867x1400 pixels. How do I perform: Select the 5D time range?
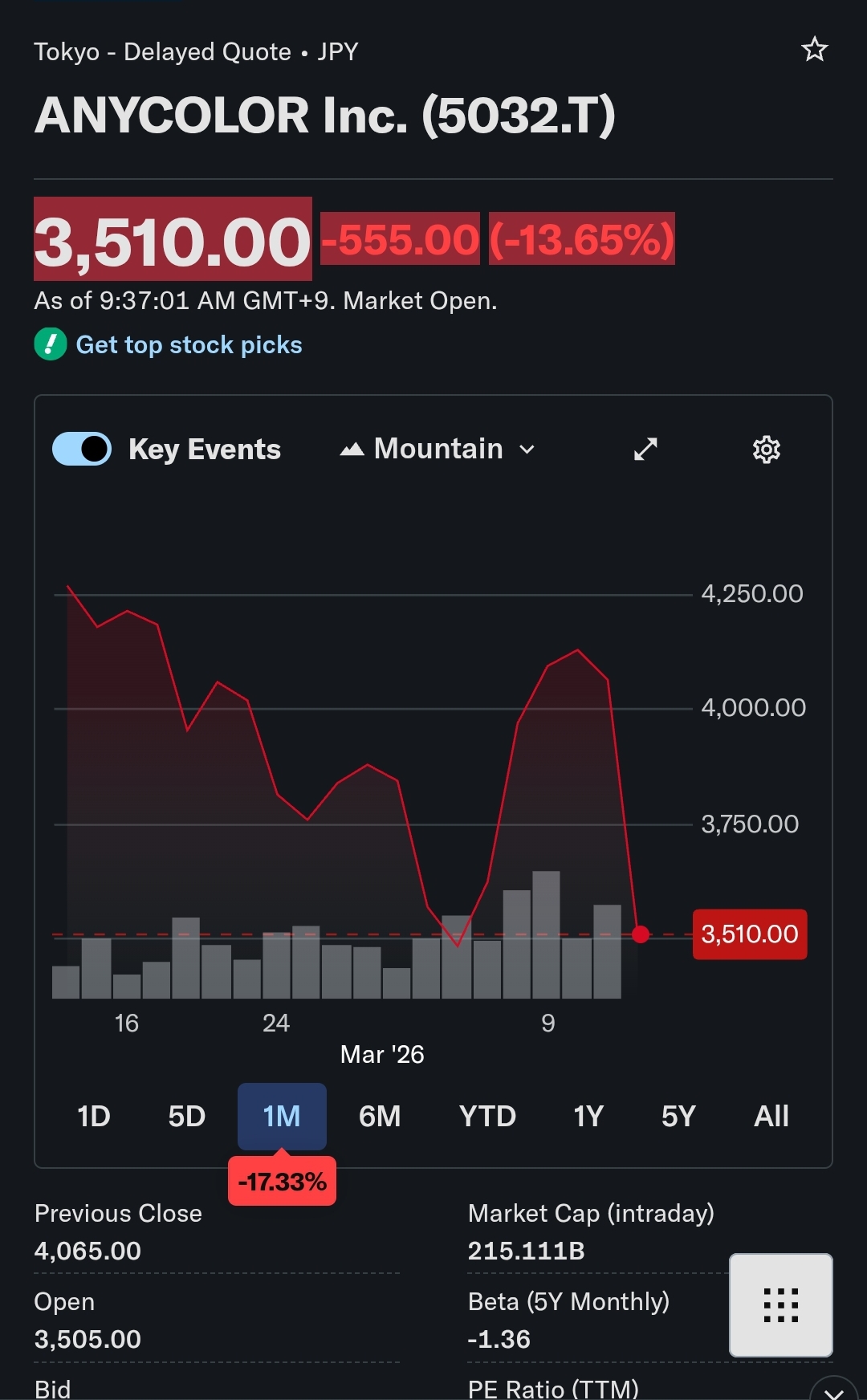[186, 1116]
